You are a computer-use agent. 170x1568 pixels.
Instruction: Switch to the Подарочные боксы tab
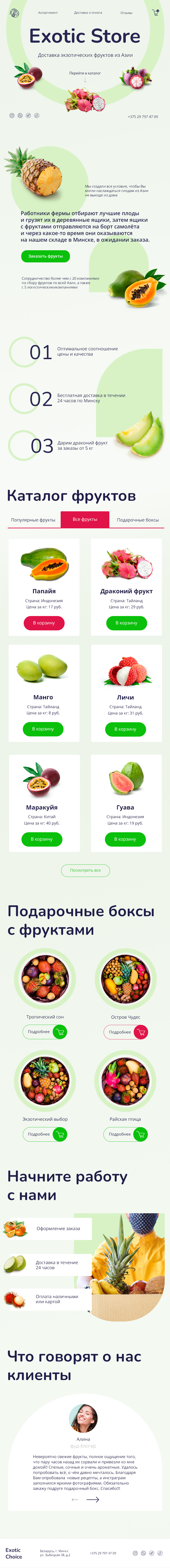click(x=138, y=520)
